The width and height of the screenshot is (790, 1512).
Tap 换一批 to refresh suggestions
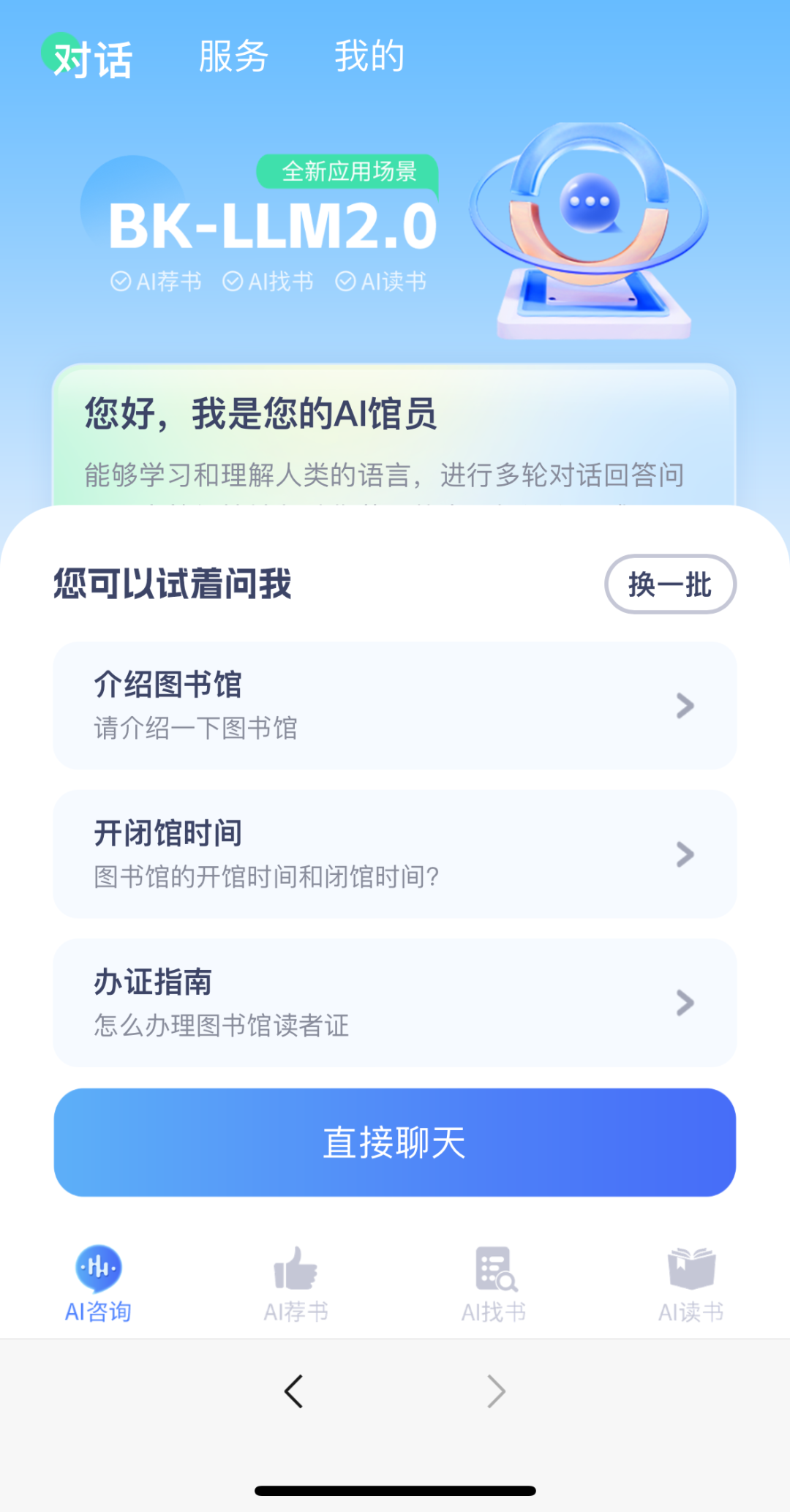click(x=669, y=584)
